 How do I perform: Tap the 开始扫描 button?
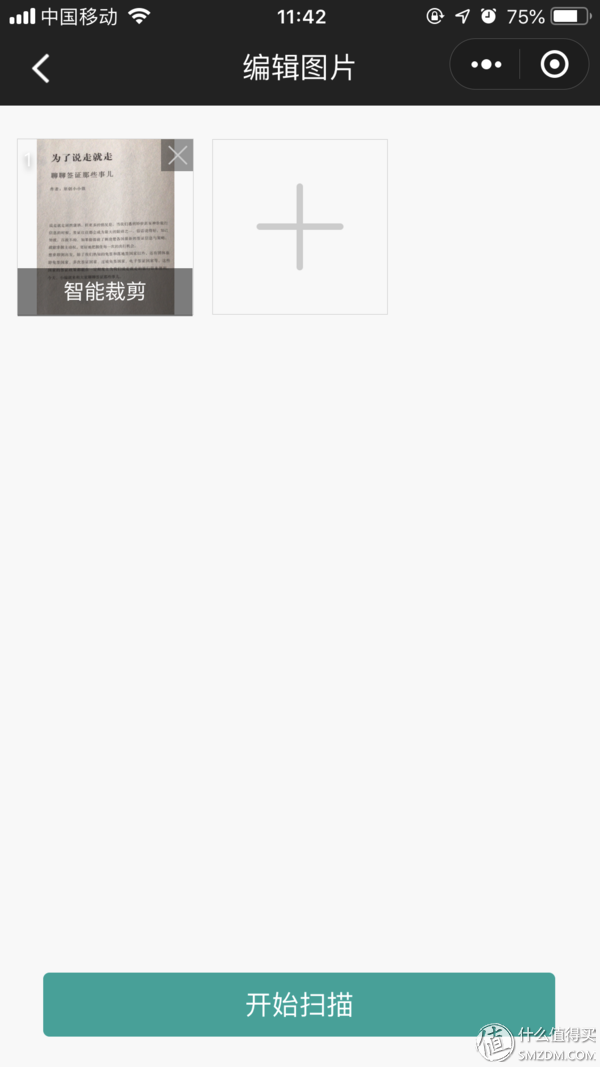pos(299,1004)
